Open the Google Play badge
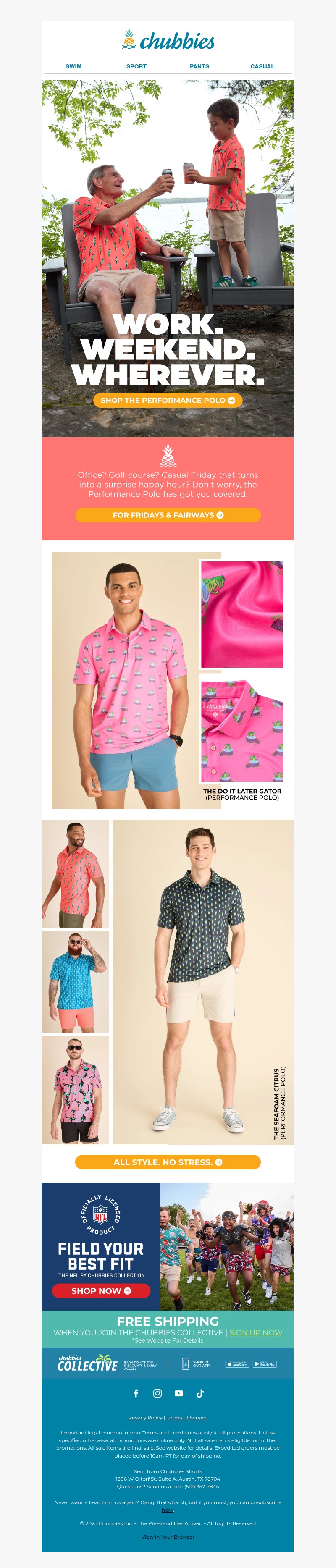336x1568 pixels. pyautogui.click(x=265, y=1364)
